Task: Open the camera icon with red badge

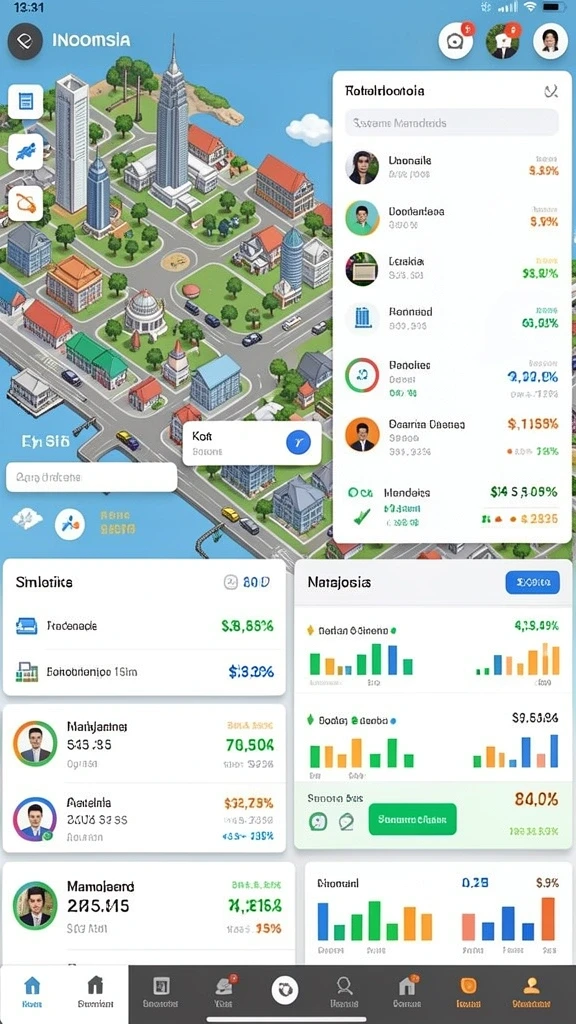Action: [x=455, y=41]
